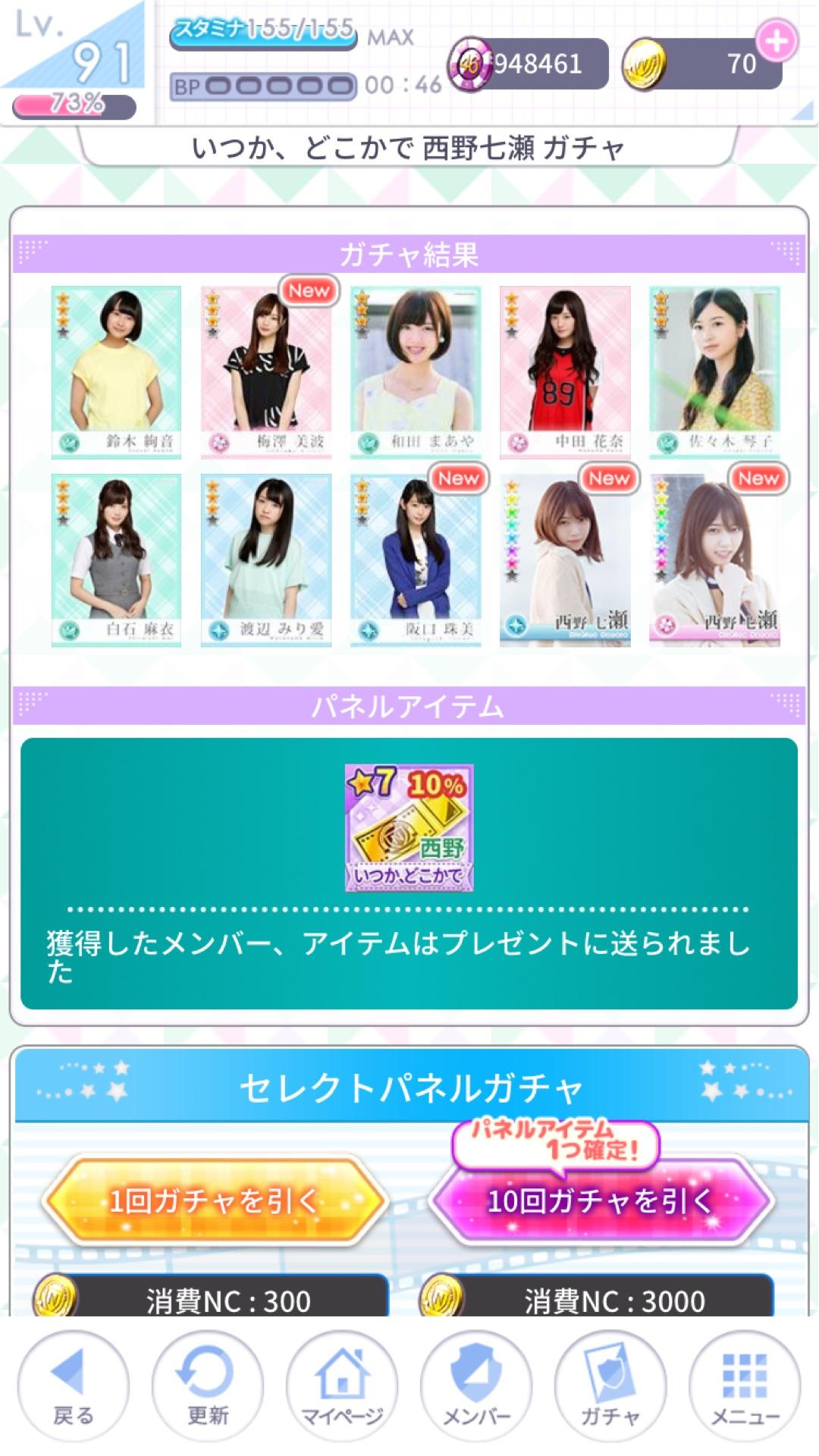The height and width of the screenshot is (1456, 819).
Task: Open the メニュー menu
Action: (745, 1387)
